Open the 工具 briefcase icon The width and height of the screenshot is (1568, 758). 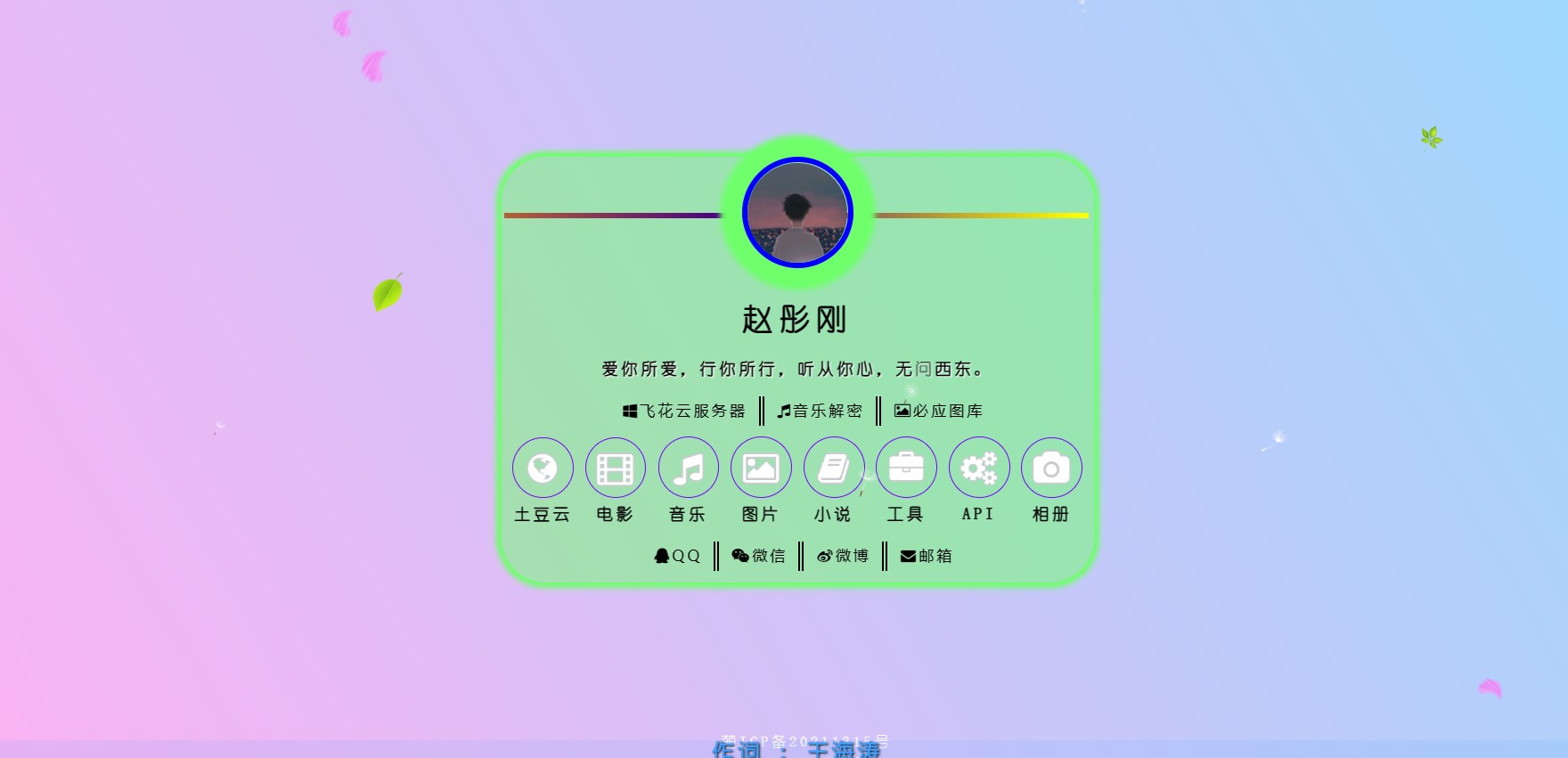point(906,468)
